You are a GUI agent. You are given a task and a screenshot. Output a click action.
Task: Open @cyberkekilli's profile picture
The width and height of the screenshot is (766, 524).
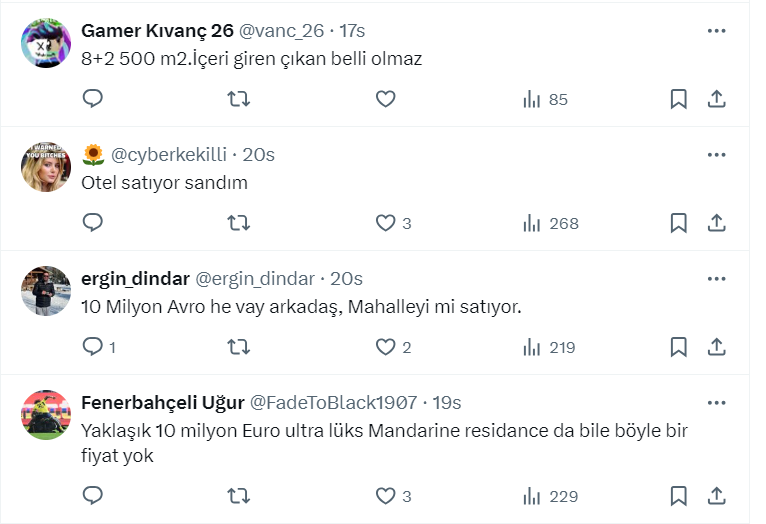click(46, 167)
